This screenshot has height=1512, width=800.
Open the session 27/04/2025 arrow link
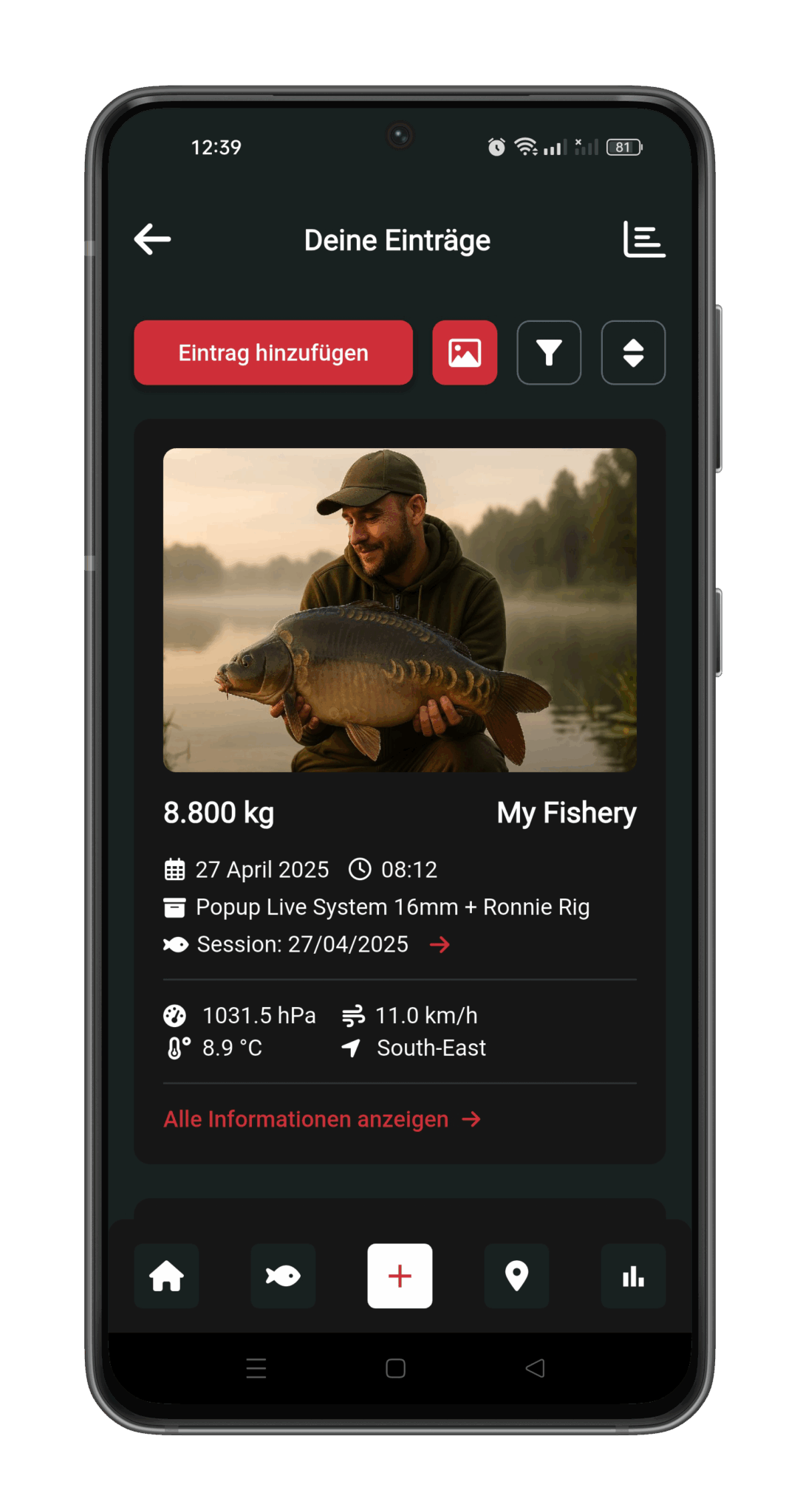[440, 944]
